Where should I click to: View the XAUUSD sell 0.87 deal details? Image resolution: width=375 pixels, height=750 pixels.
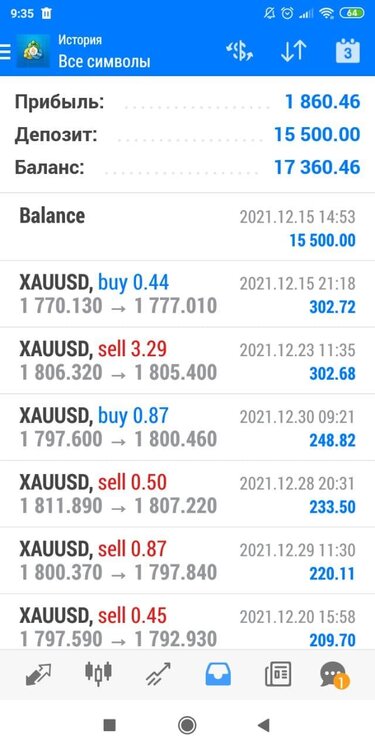click(188, 560)
